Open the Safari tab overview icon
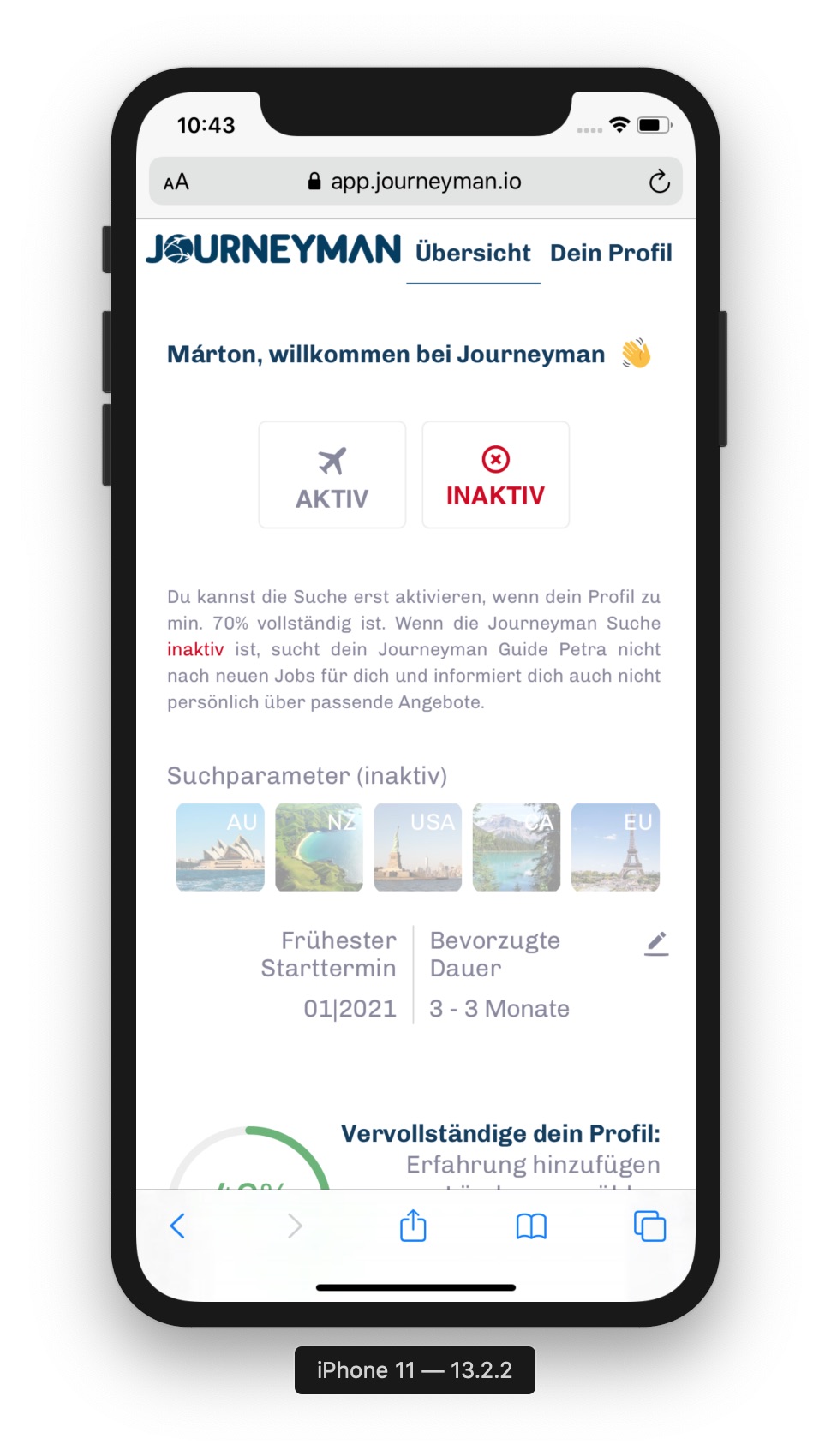The height and width of the screenshot is (1456, 831). (649, 1226)
